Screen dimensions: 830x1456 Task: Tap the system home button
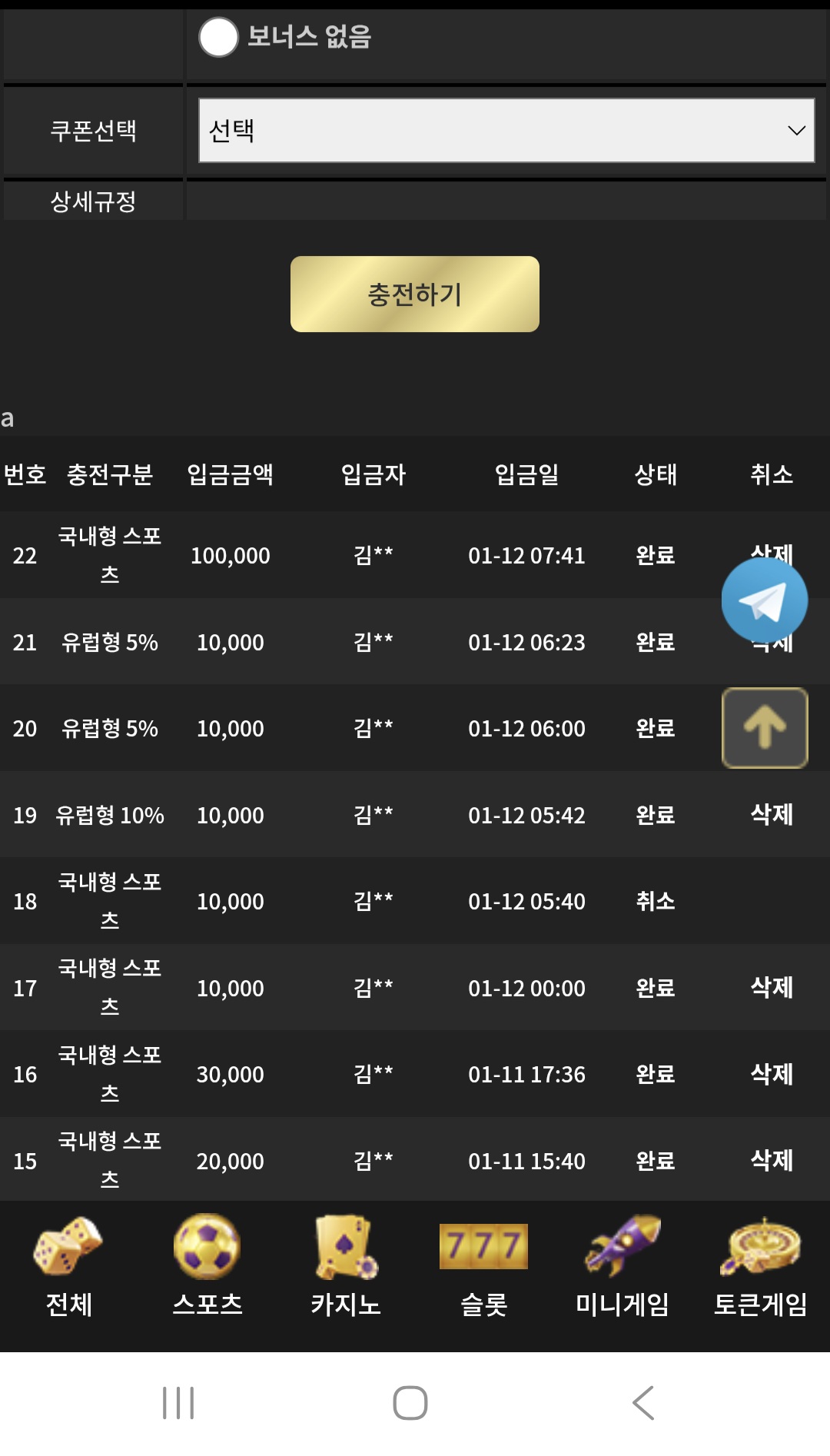tap(410, 1403)
